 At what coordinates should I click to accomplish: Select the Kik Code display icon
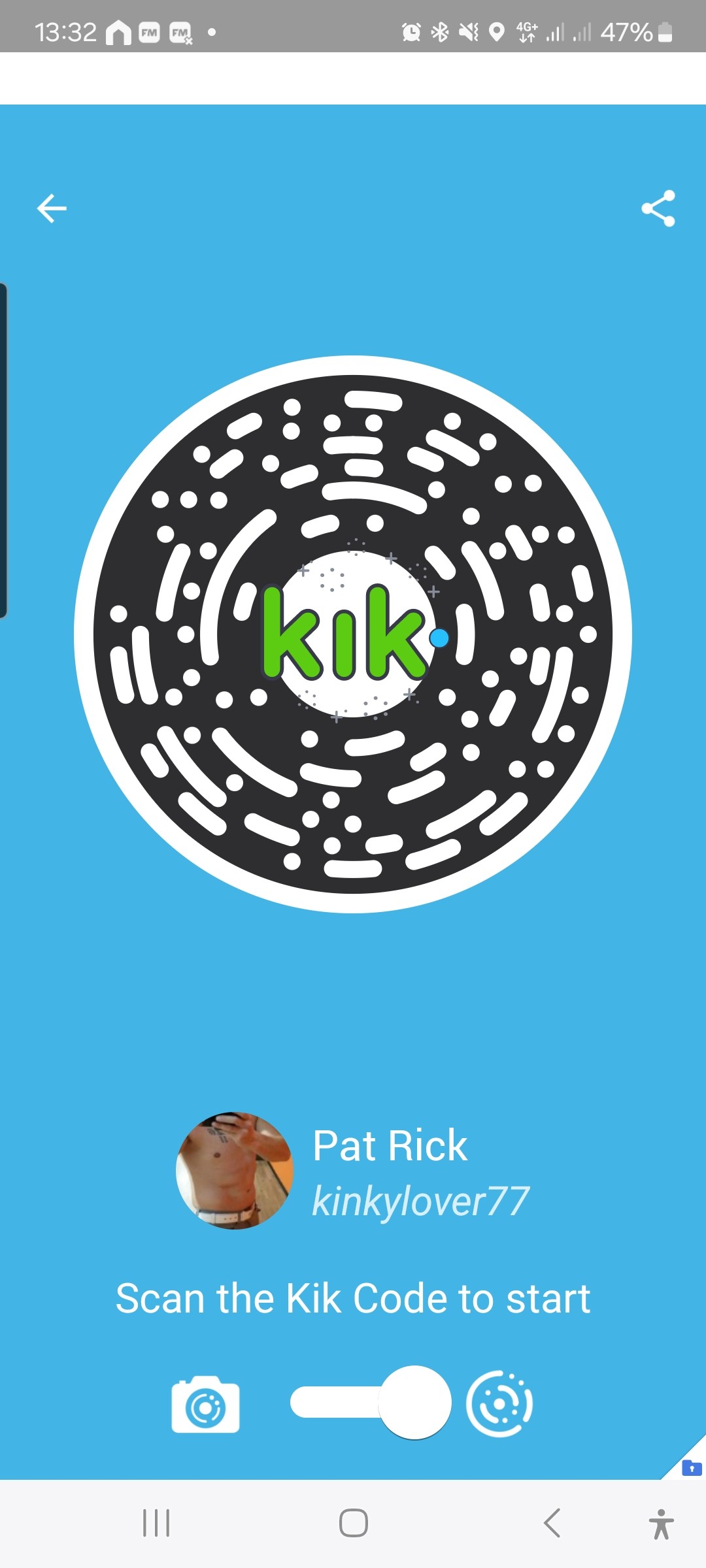tap(499, 1404)
